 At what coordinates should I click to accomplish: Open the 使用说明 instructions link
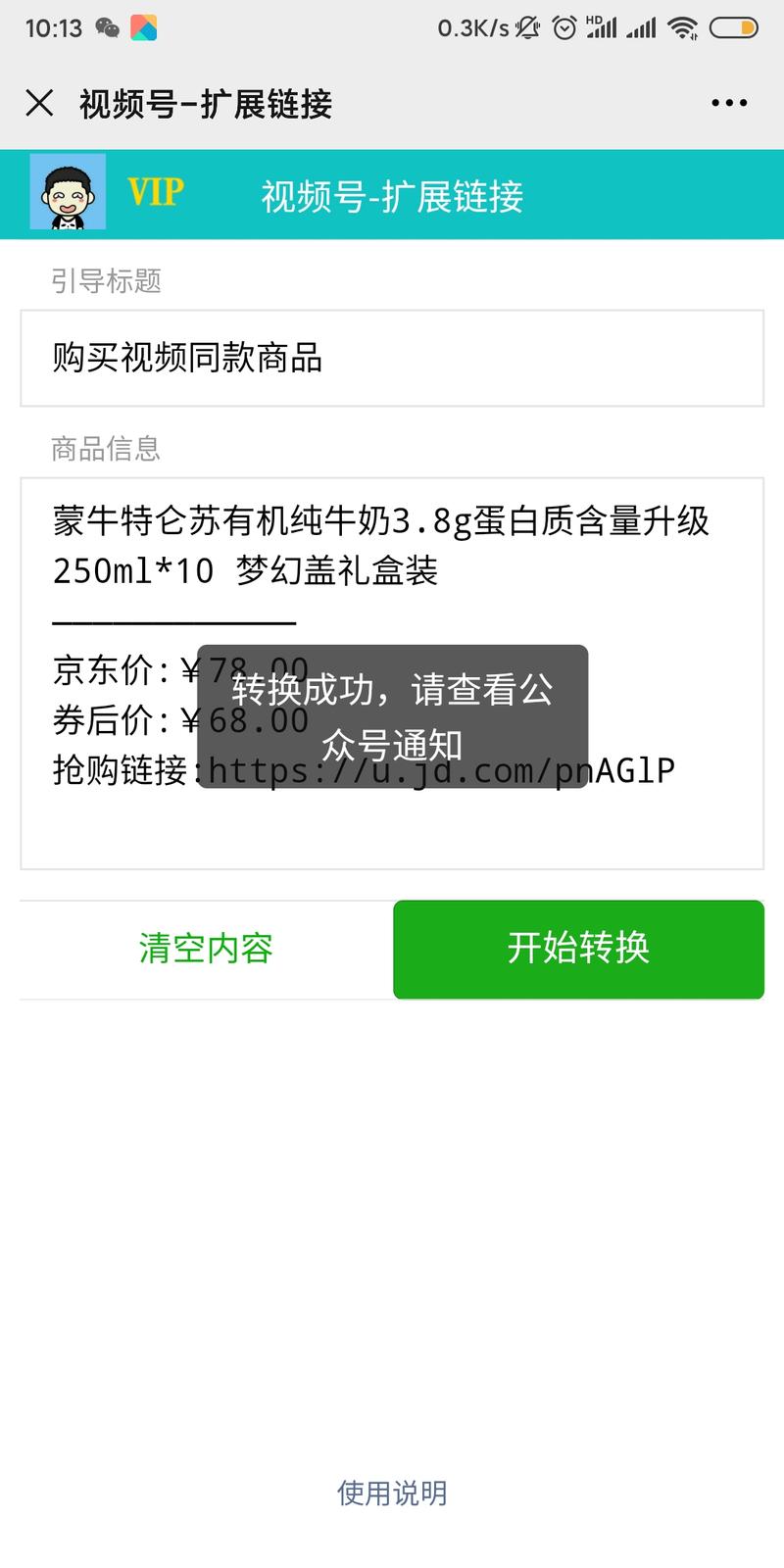coord(391,1493)
